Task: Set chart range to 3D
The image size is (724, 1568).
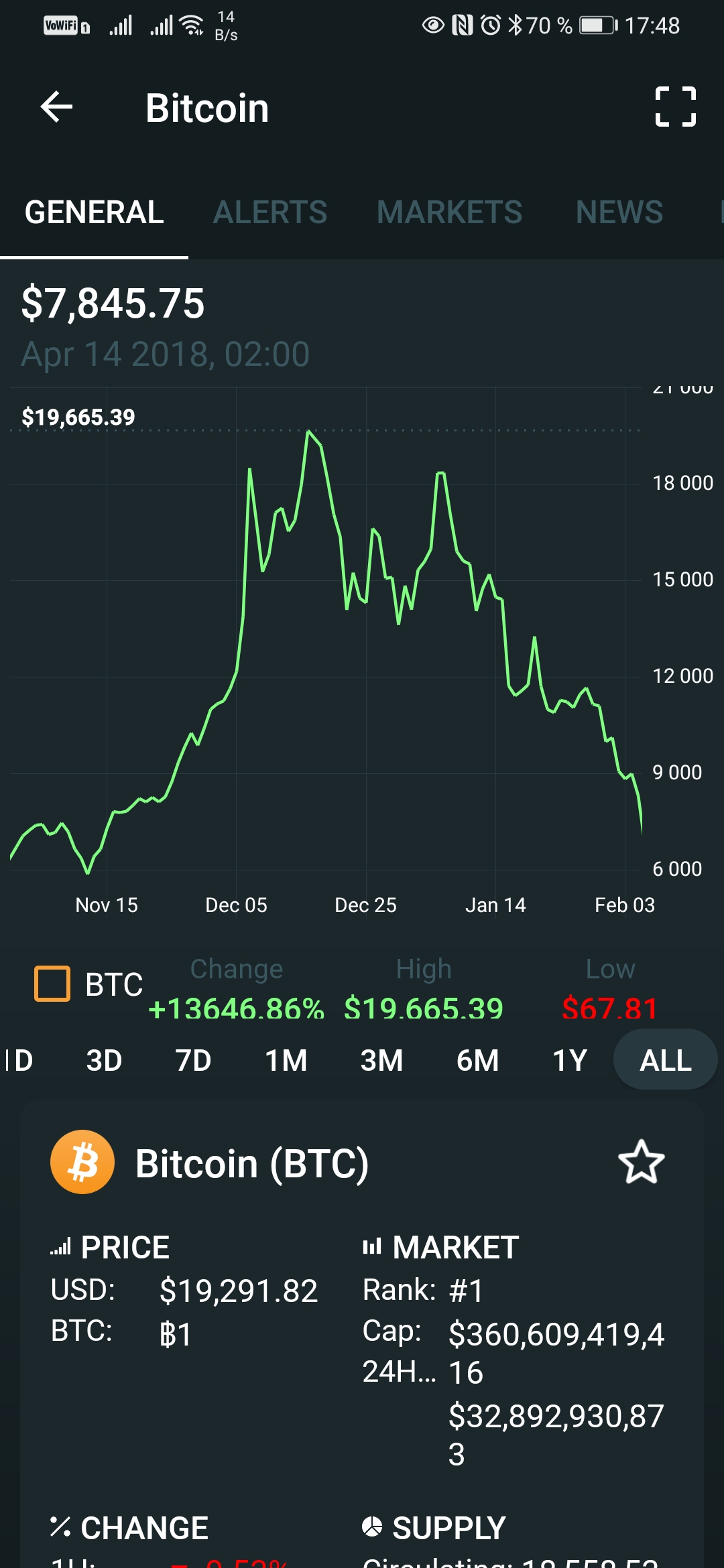Action: (x=104, y=1060)
